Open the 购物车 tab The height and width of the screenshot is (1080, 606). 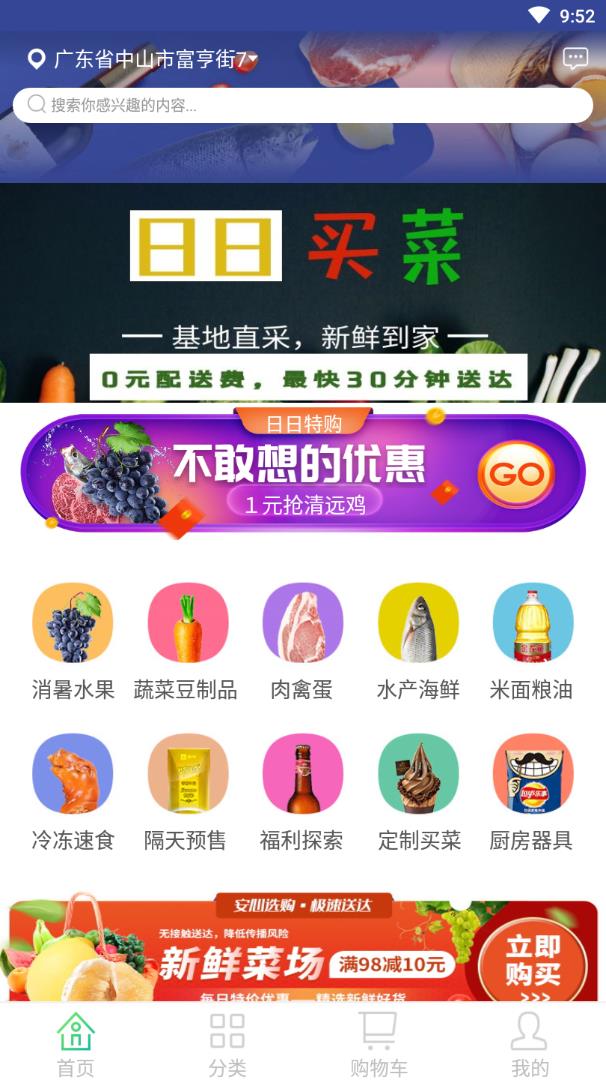(378, 1043)
